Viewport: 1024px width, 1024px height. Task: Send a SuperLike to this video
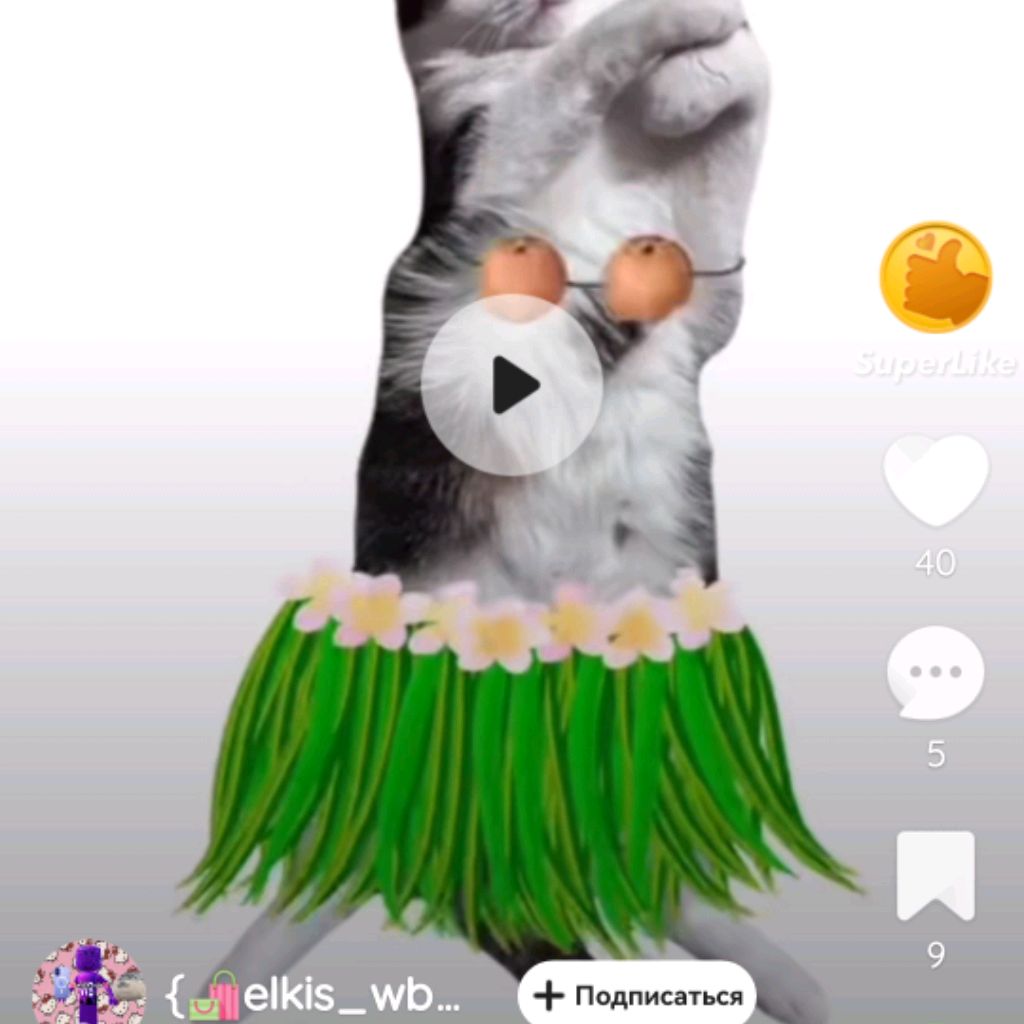click(x=935, y=277)
